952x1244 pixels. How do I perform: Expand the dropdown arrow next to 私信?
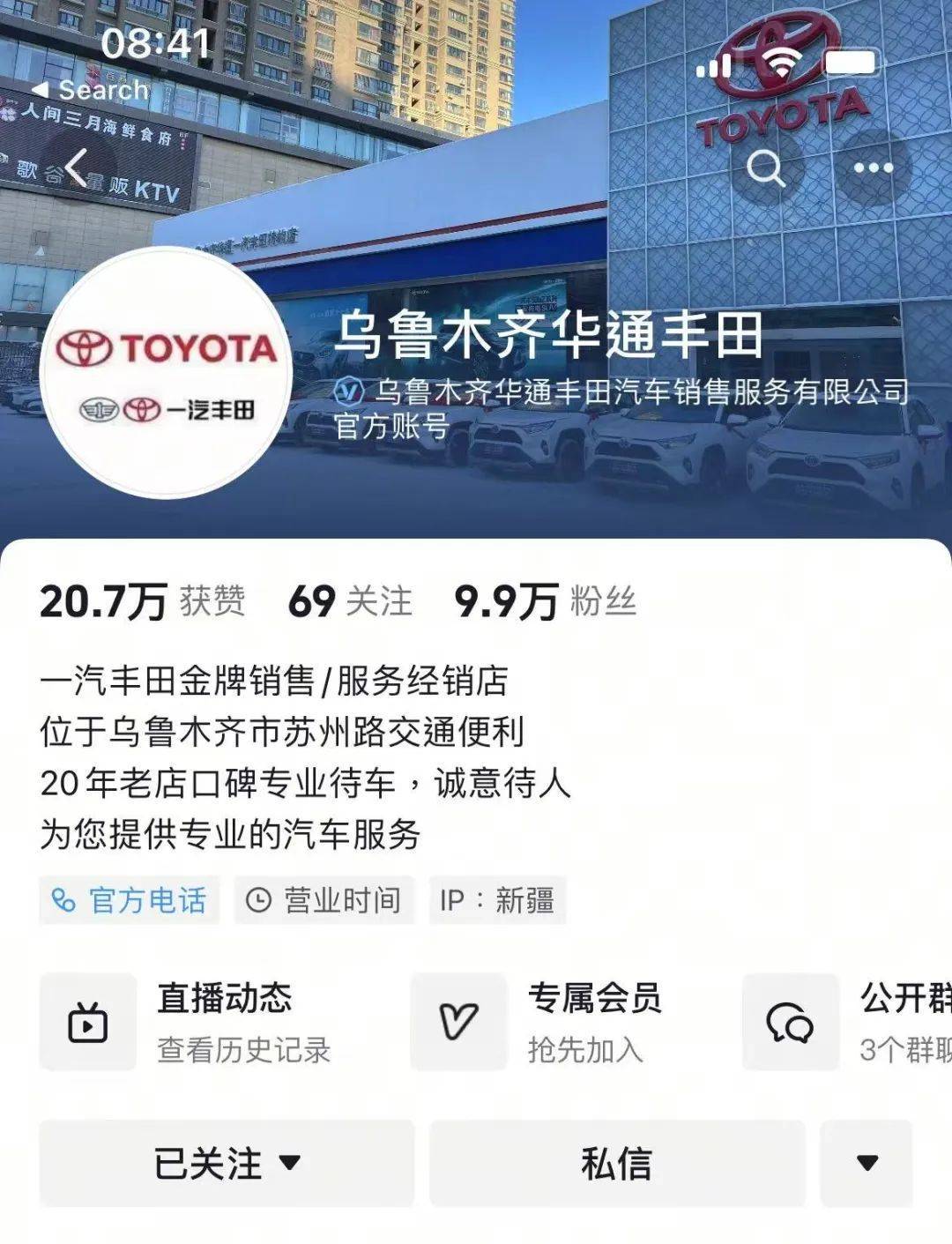(x=866, y=1164)
